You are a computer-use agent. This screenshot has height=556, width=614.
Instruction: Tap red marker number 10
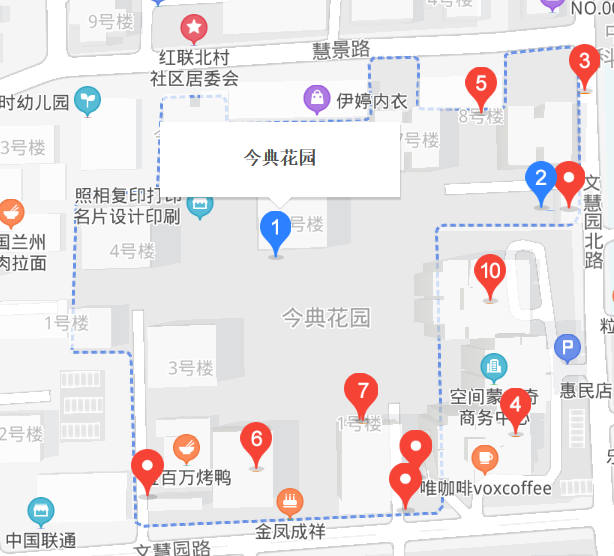[x=490, y=271]
